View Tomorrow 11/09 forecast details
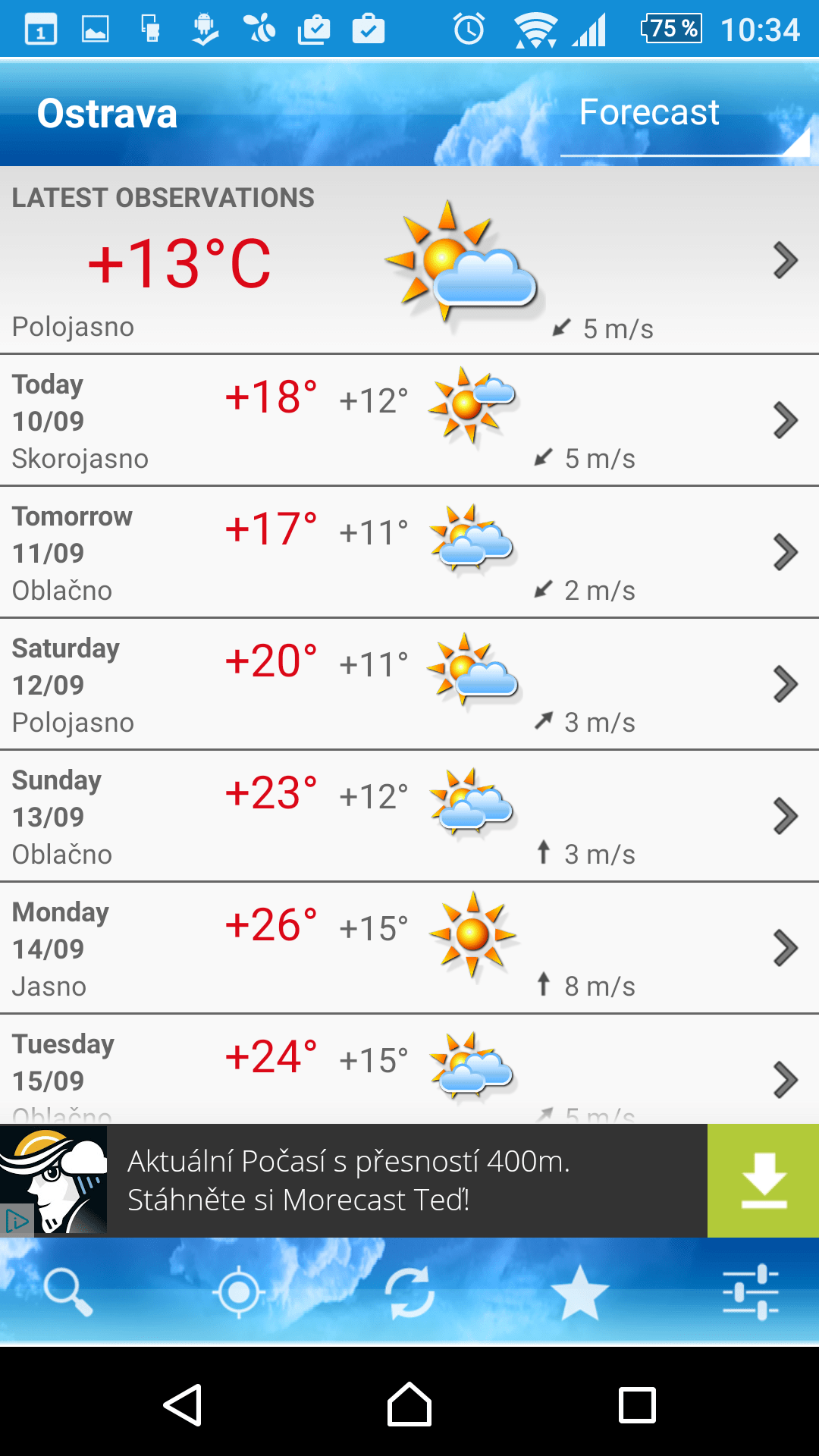This screenshot has width=819, height=1456. coord(409,552)
